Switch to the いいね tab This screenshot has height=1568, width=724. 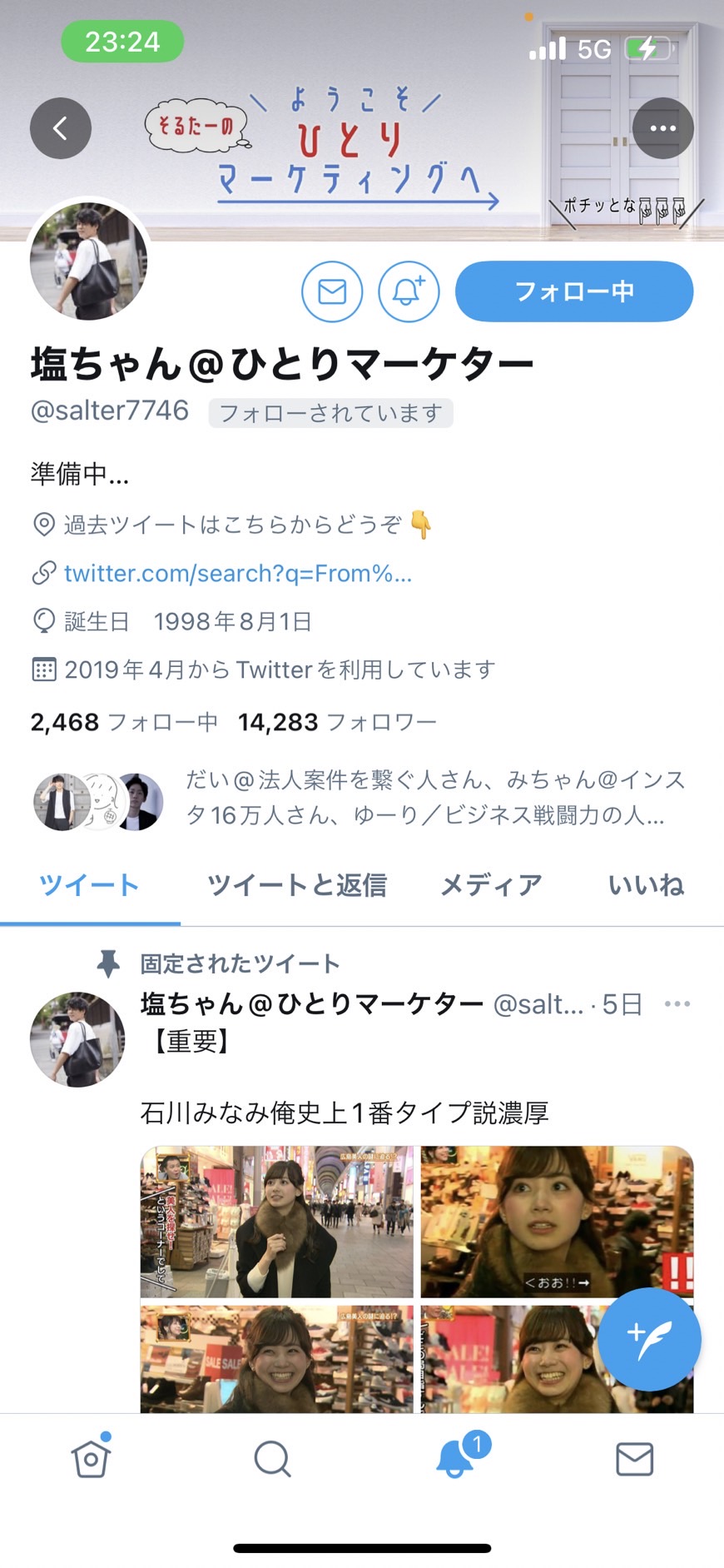tap(647, 885)
